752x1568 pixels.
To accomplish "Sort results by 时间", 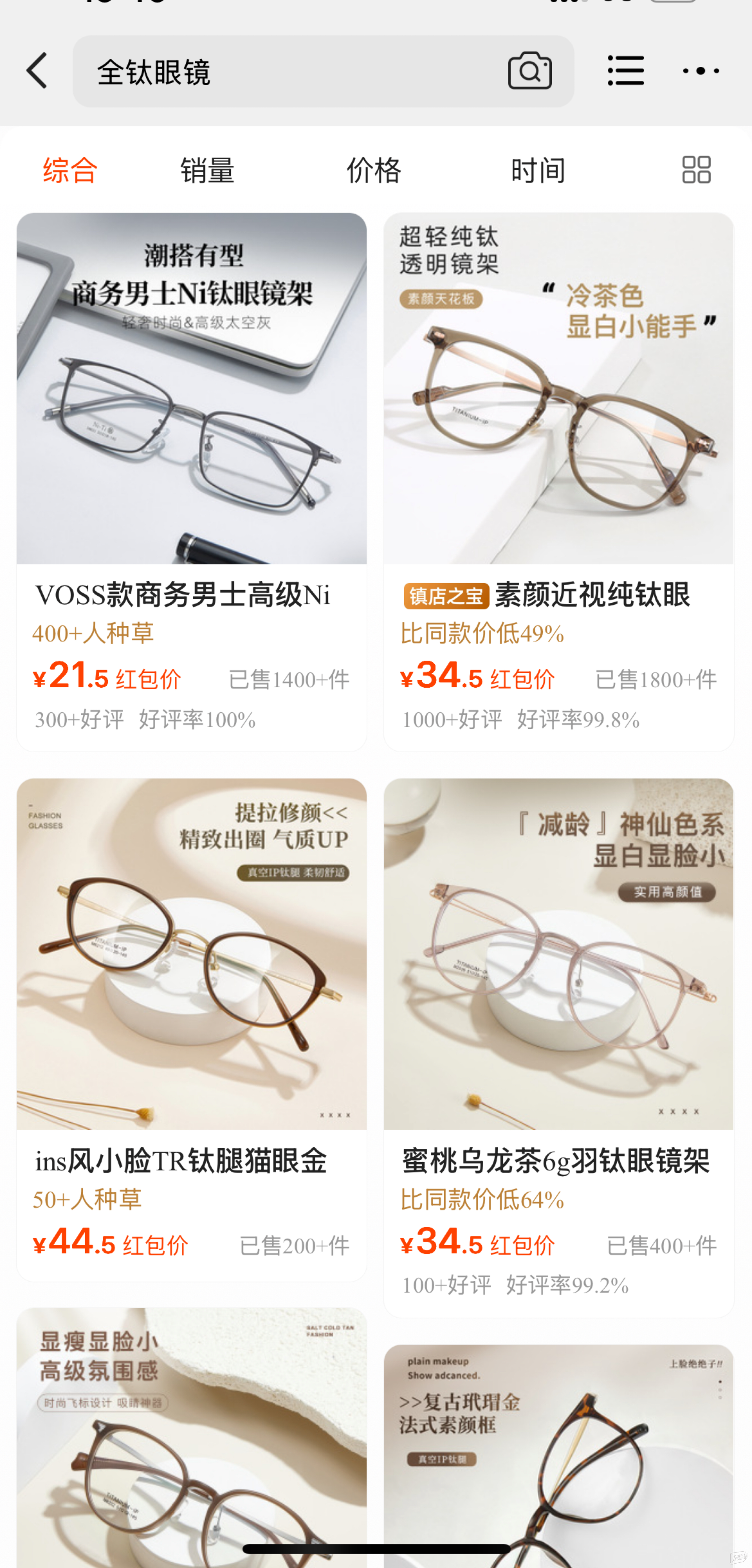I will (x=538, y=170).
